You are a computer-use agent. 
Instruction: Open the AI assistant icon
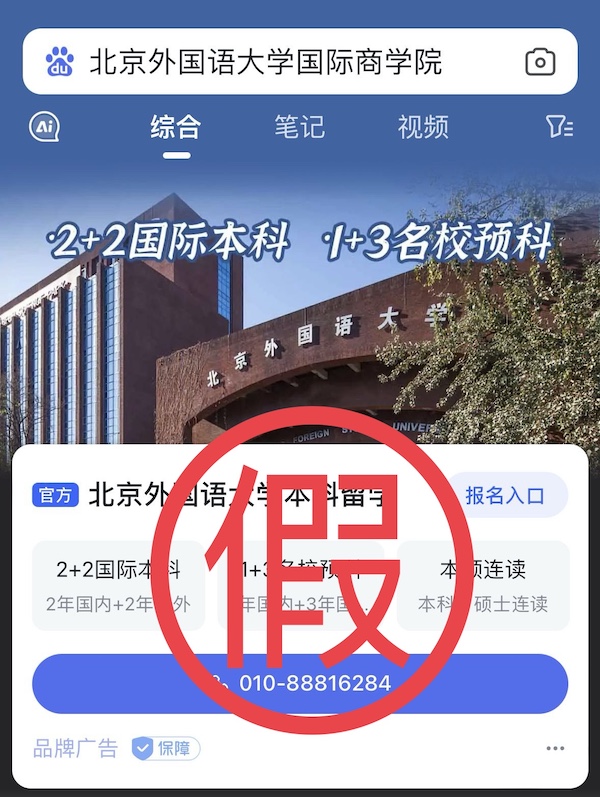coord(45,126)
